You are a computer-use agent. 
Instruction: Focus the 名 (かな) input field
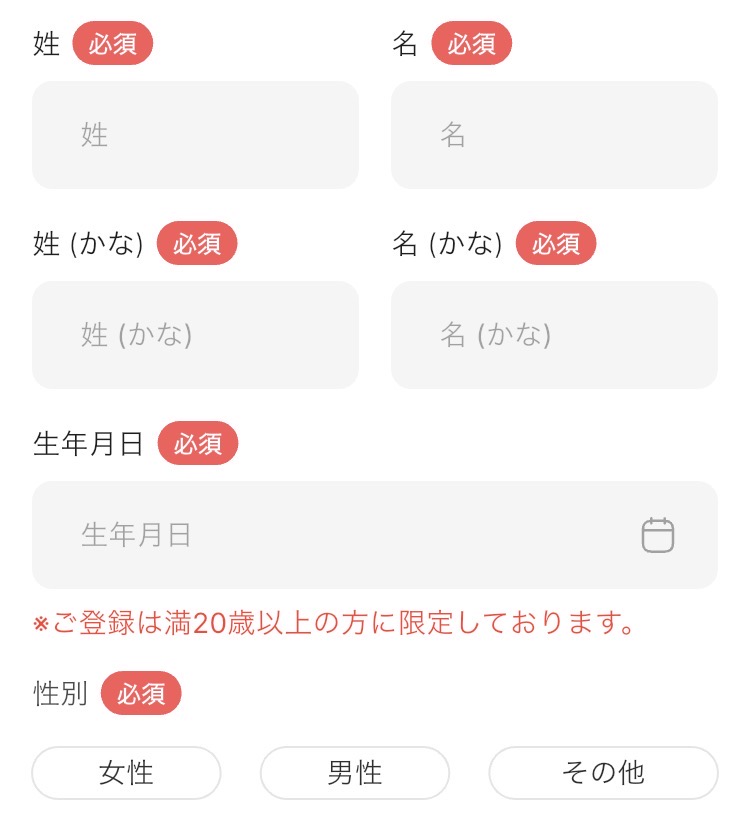click(x=554, y=335)
